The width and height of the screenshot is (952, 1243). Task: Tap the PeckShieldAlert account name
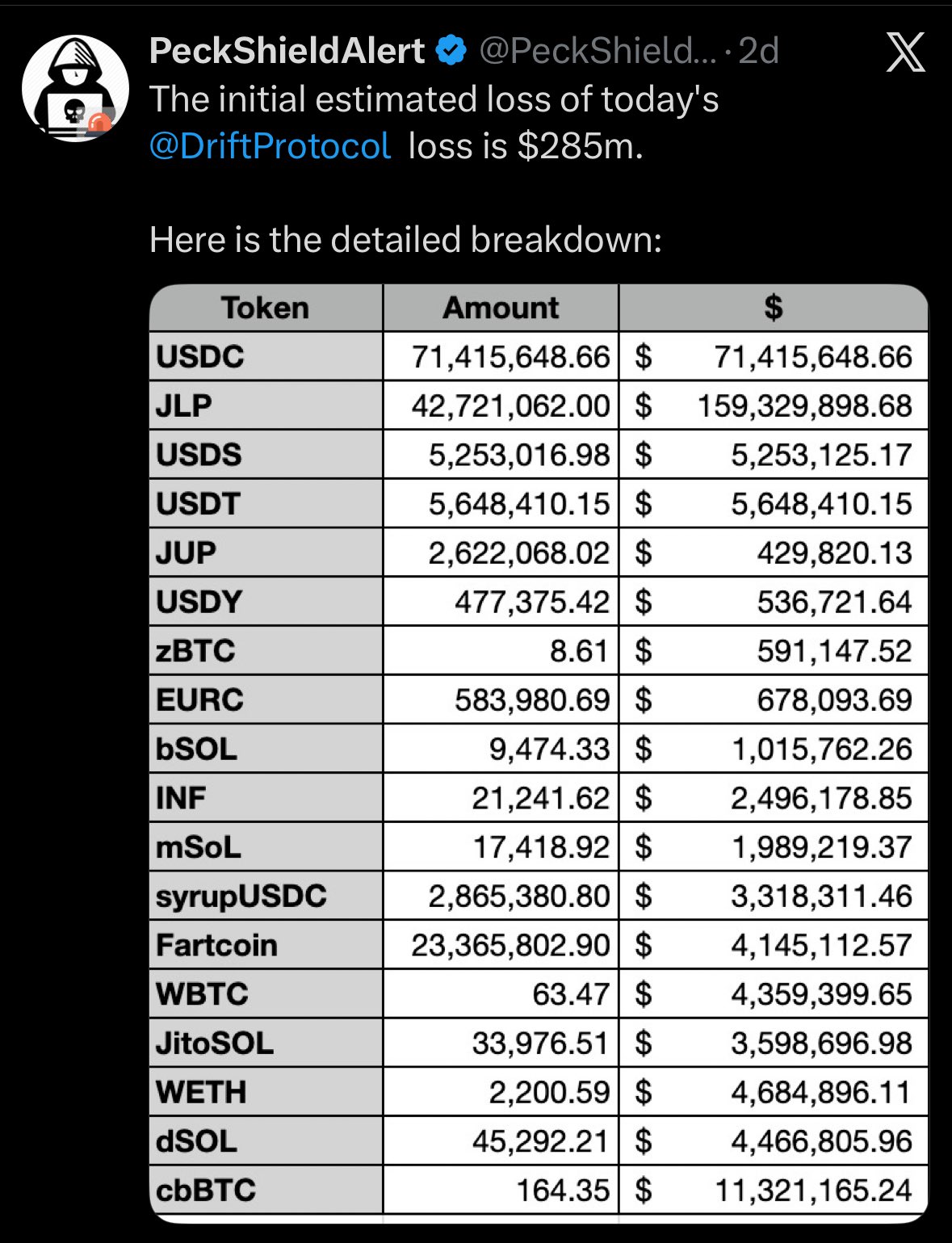(287, 52)
